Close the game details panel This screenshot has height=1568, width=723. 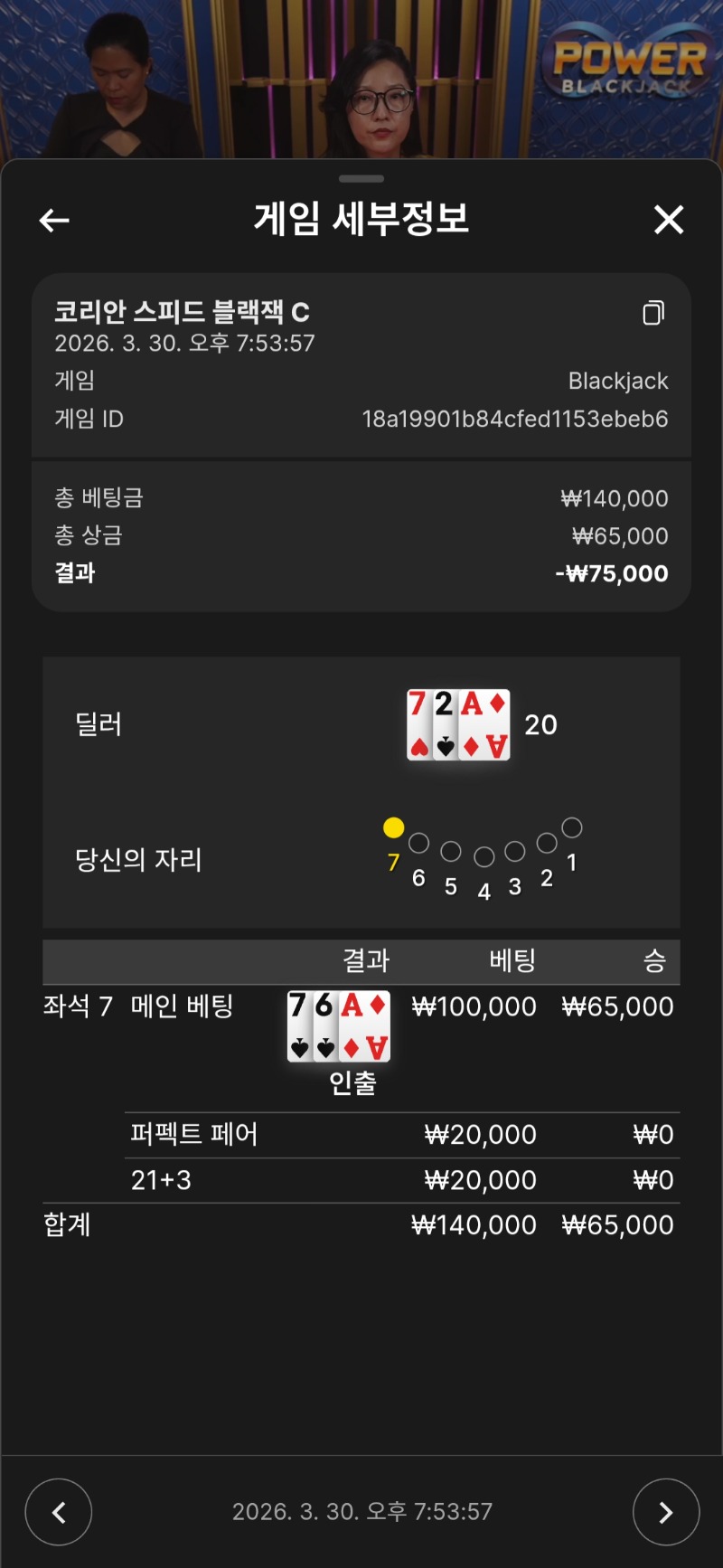[x=669, y=219]
